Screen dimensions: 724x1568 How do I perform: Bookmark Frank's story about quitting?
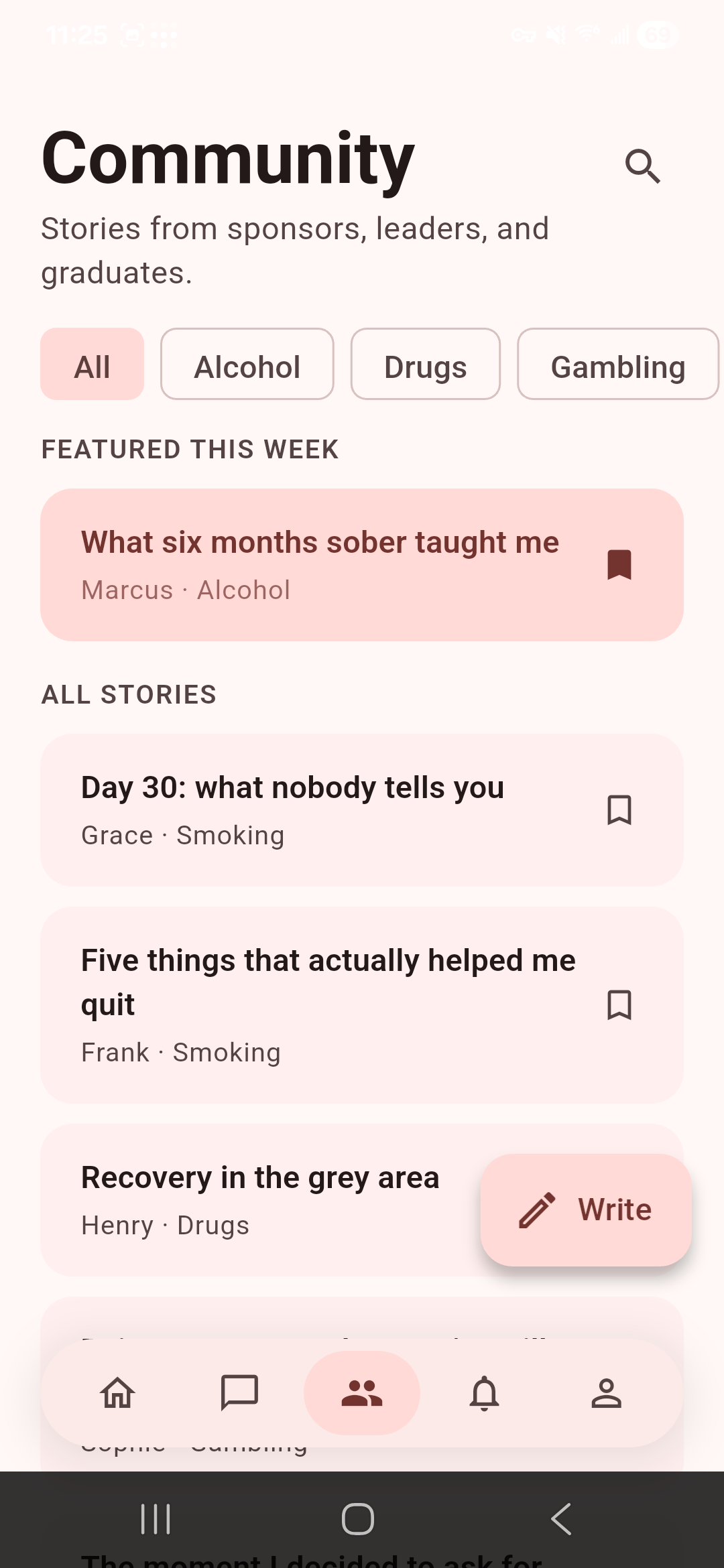[619, 1005]
